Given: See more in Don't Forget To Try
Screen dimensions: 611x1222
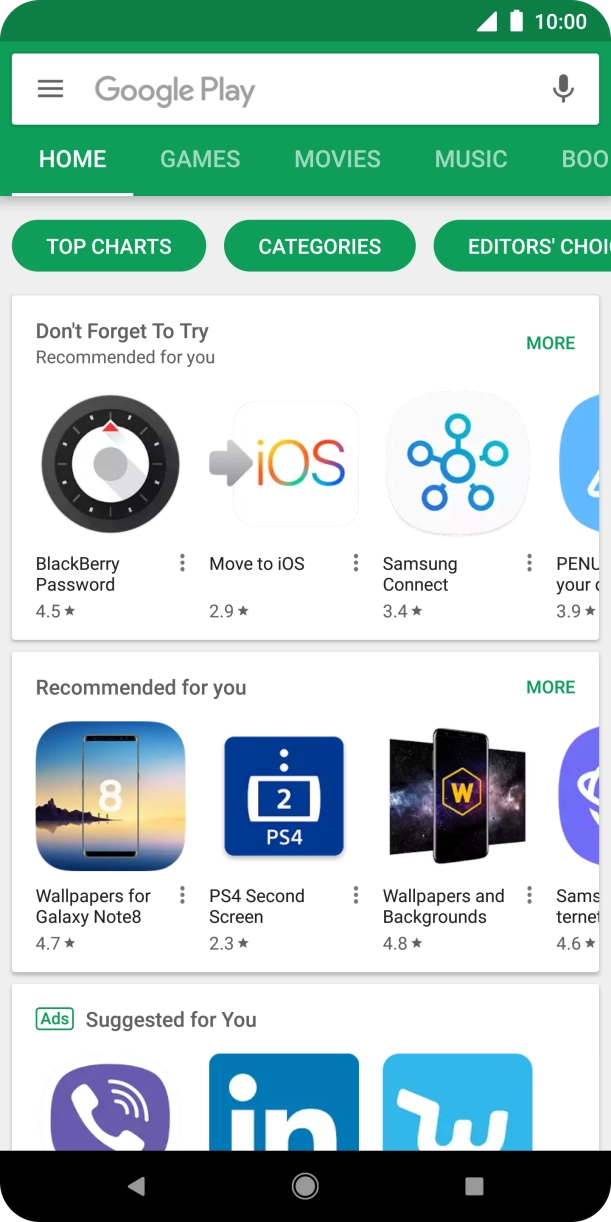Looking at the screenshot, I should [x=550, y=343].
